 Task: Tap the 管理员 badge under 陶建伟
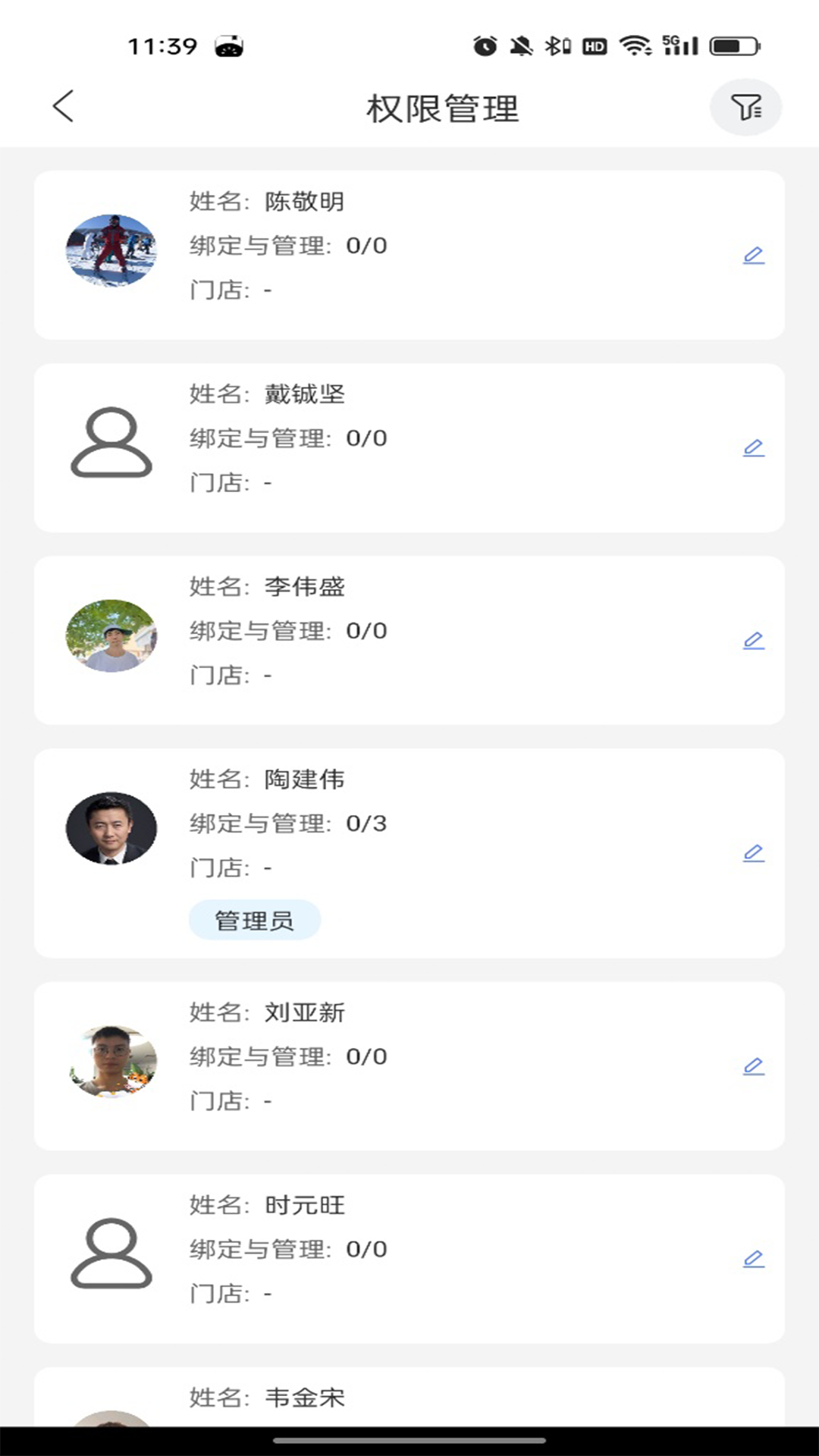[255, 919]
